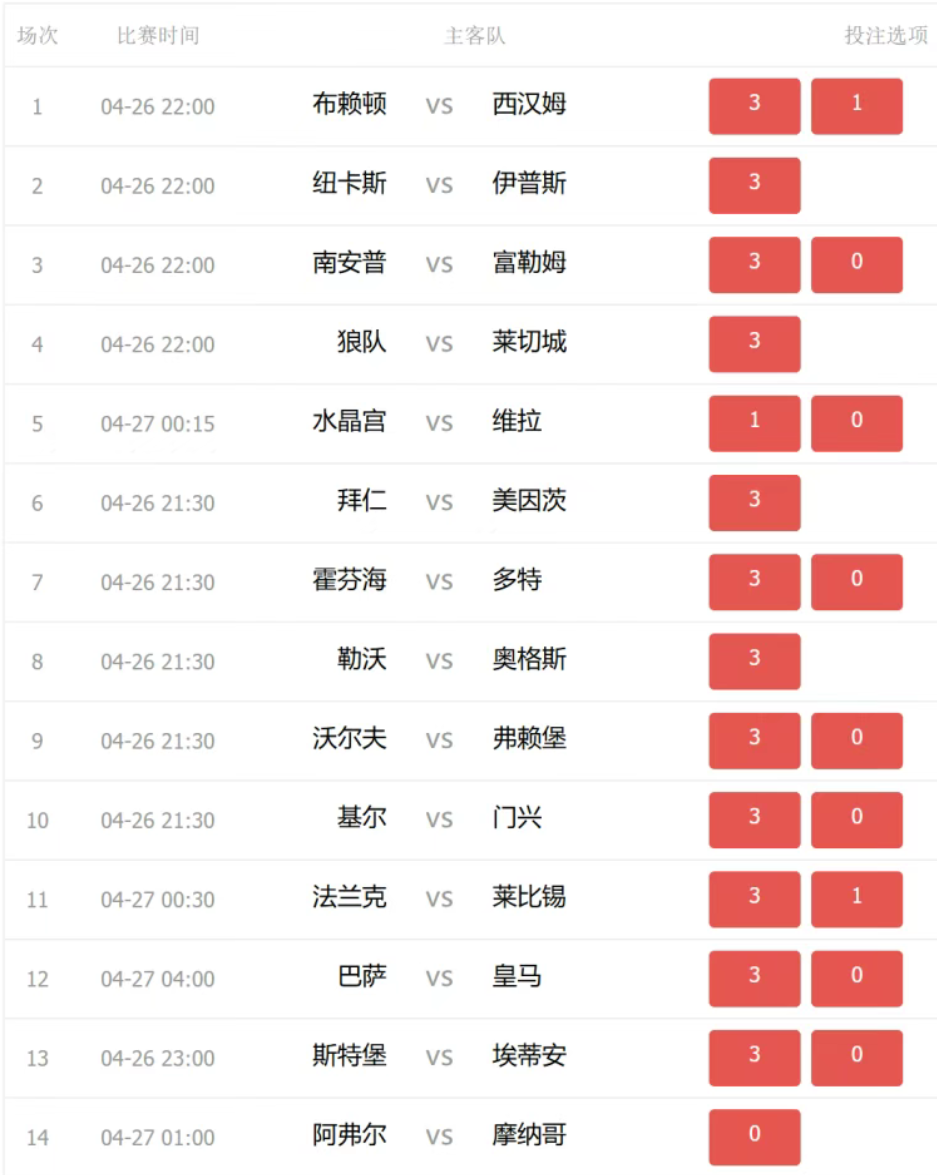Tap option 3 for 拜仁 vs 美因茨
Viewport: 937px width, 1175px height.
point(754,503)
